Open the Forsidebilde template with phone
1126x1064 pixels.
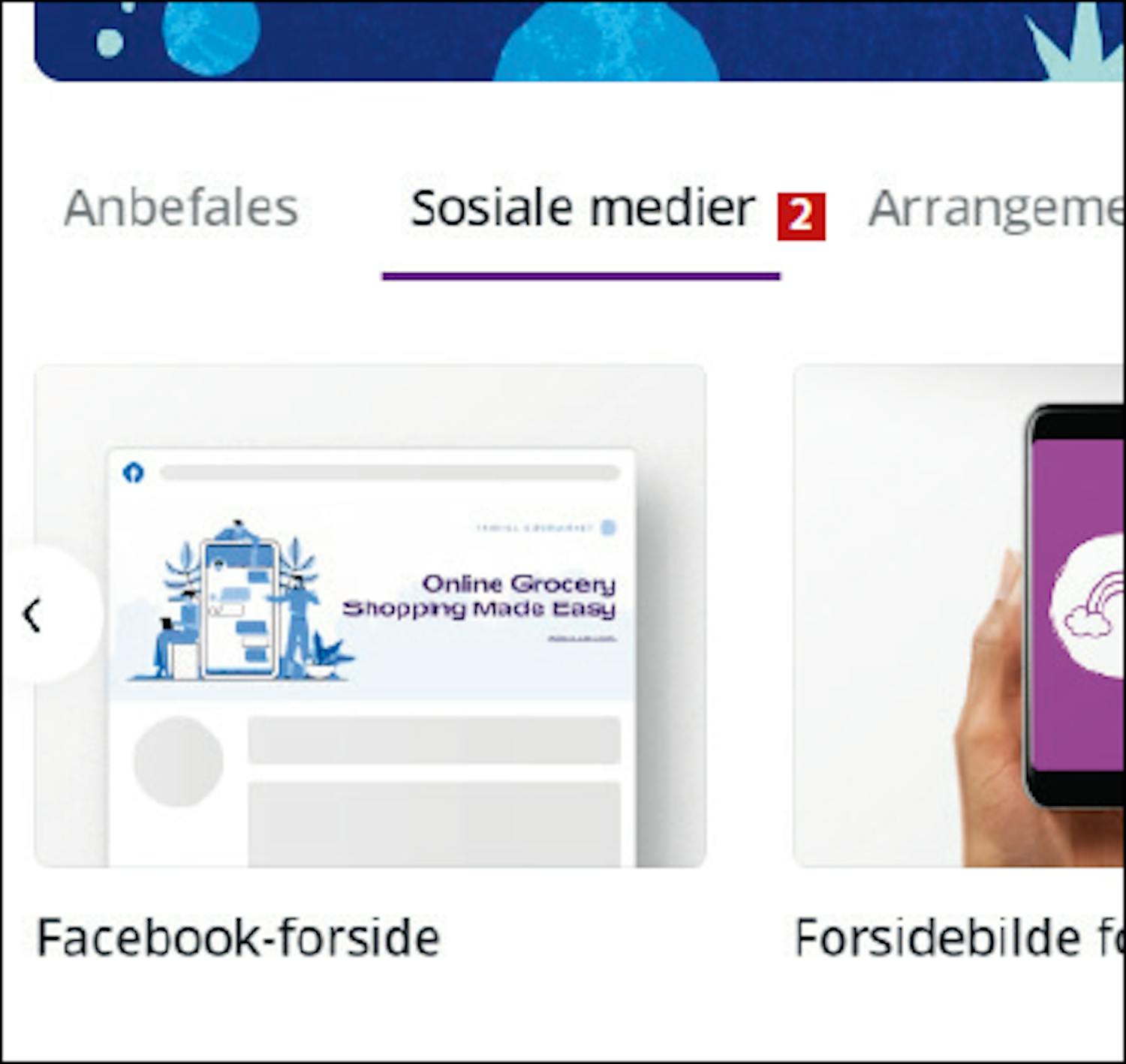coord(959,615)
